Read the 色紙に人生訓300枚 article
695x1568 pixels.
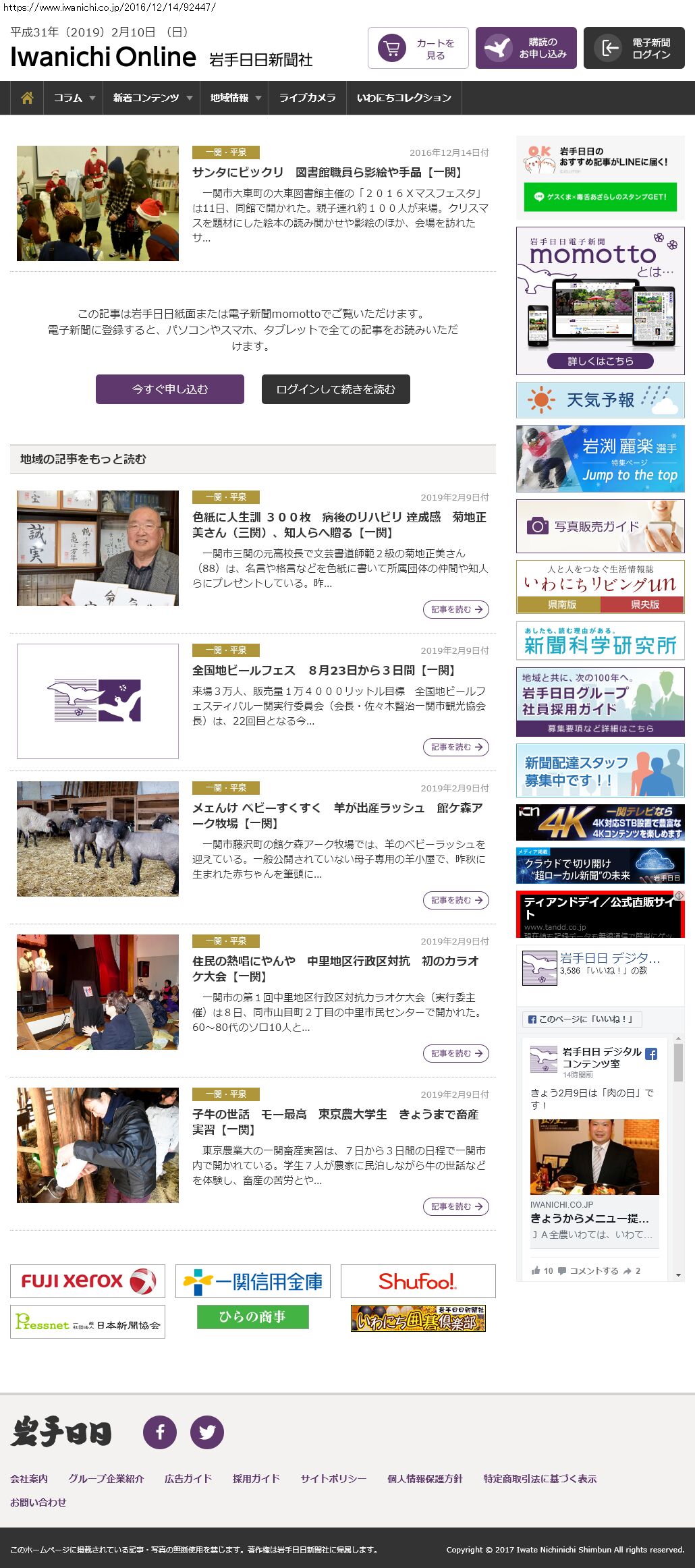coord(339,524)
